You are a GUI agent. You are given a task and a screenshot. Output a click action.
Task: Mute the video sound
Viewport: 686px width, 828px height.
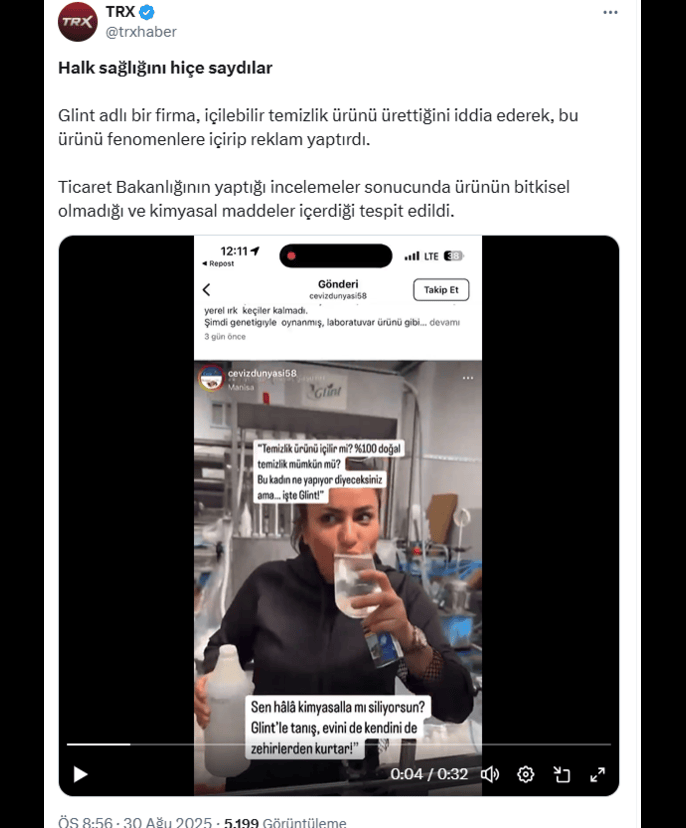pyautogui.click(x=490, y=774)
